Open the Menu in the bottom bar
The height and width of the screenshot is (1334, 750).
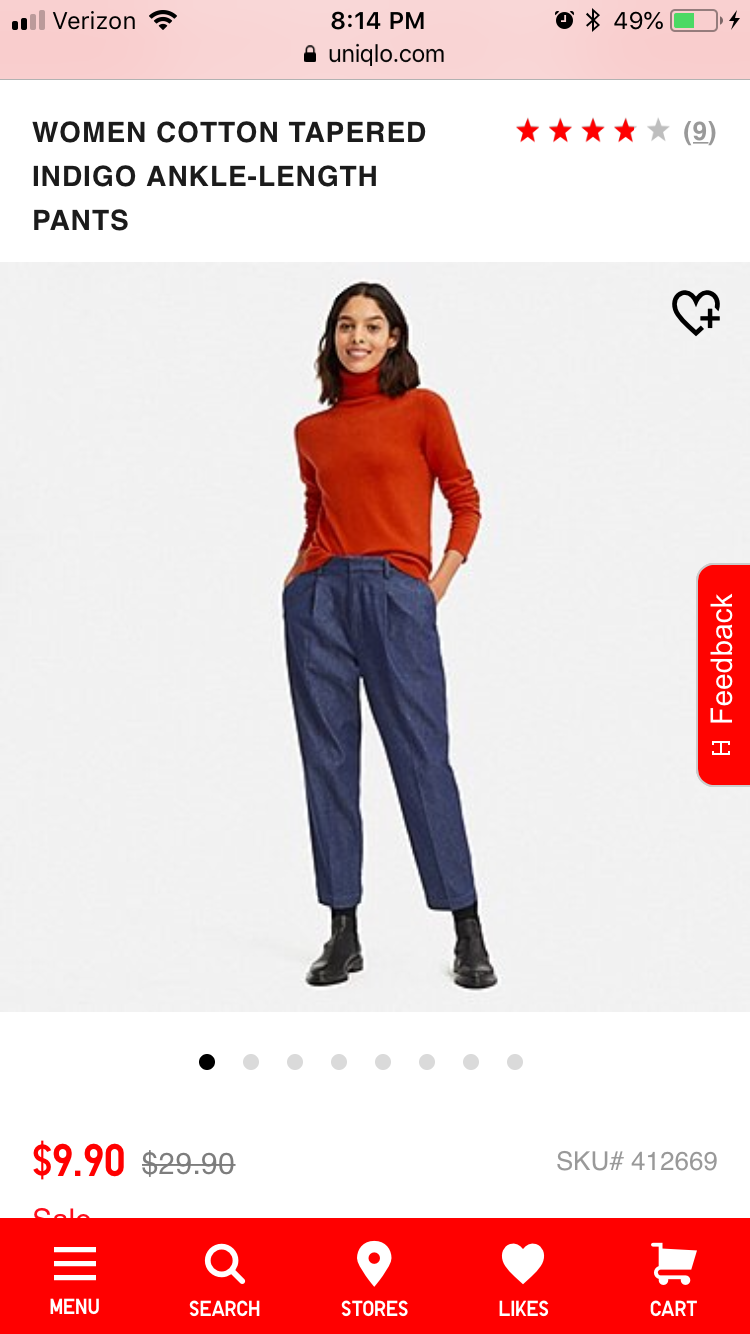[75, 1279]
